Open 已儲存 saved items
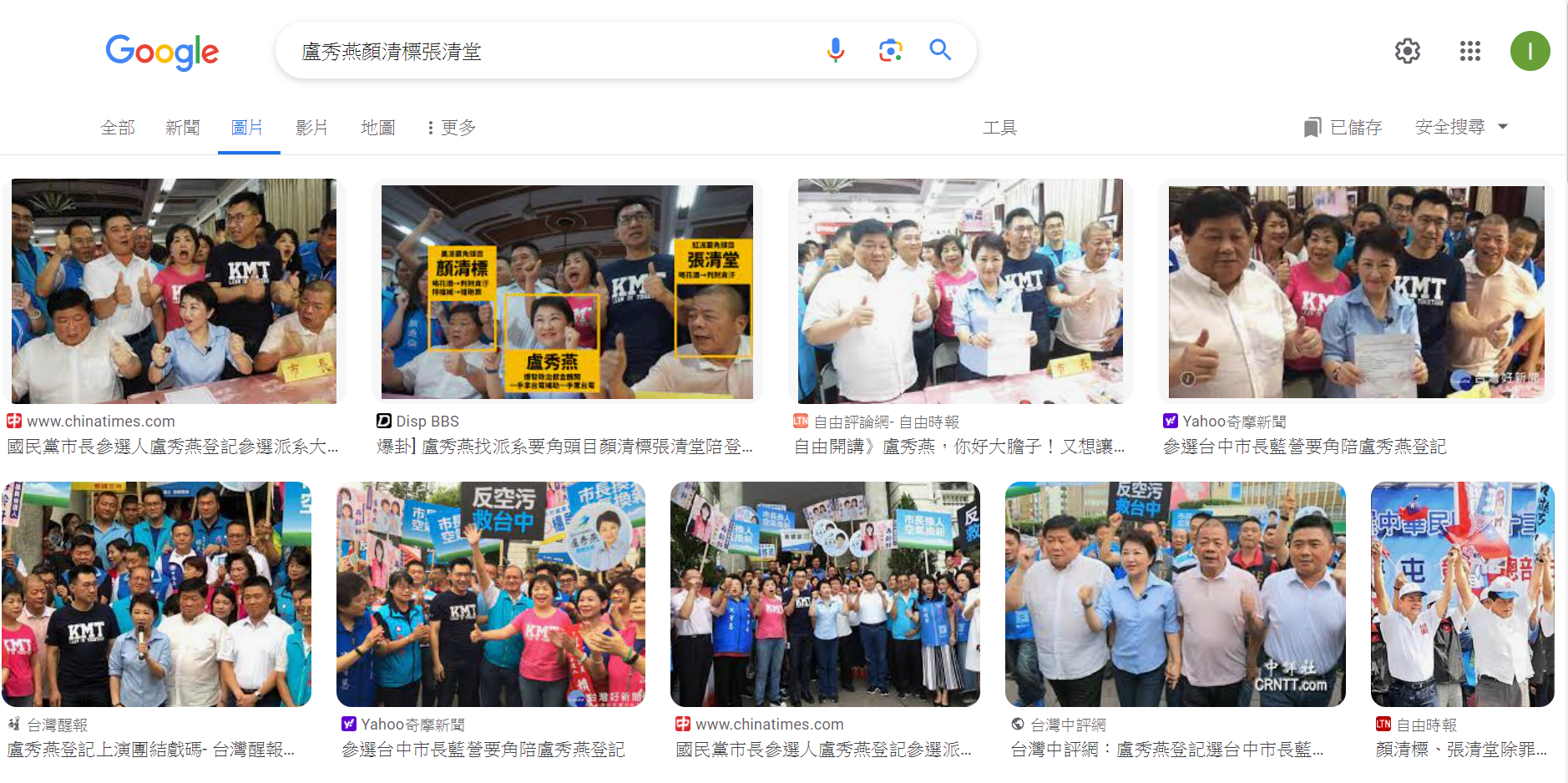This screenshot has width=1568, height=783. tap(1343, 128)
